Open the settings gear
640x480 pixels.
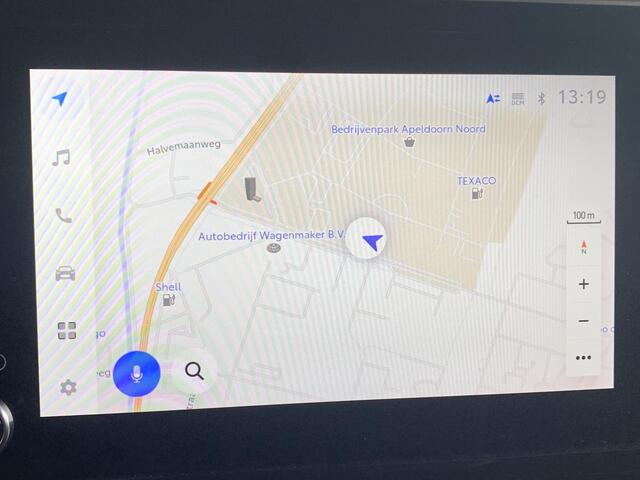pyautogui.click(x=68, y=387)
